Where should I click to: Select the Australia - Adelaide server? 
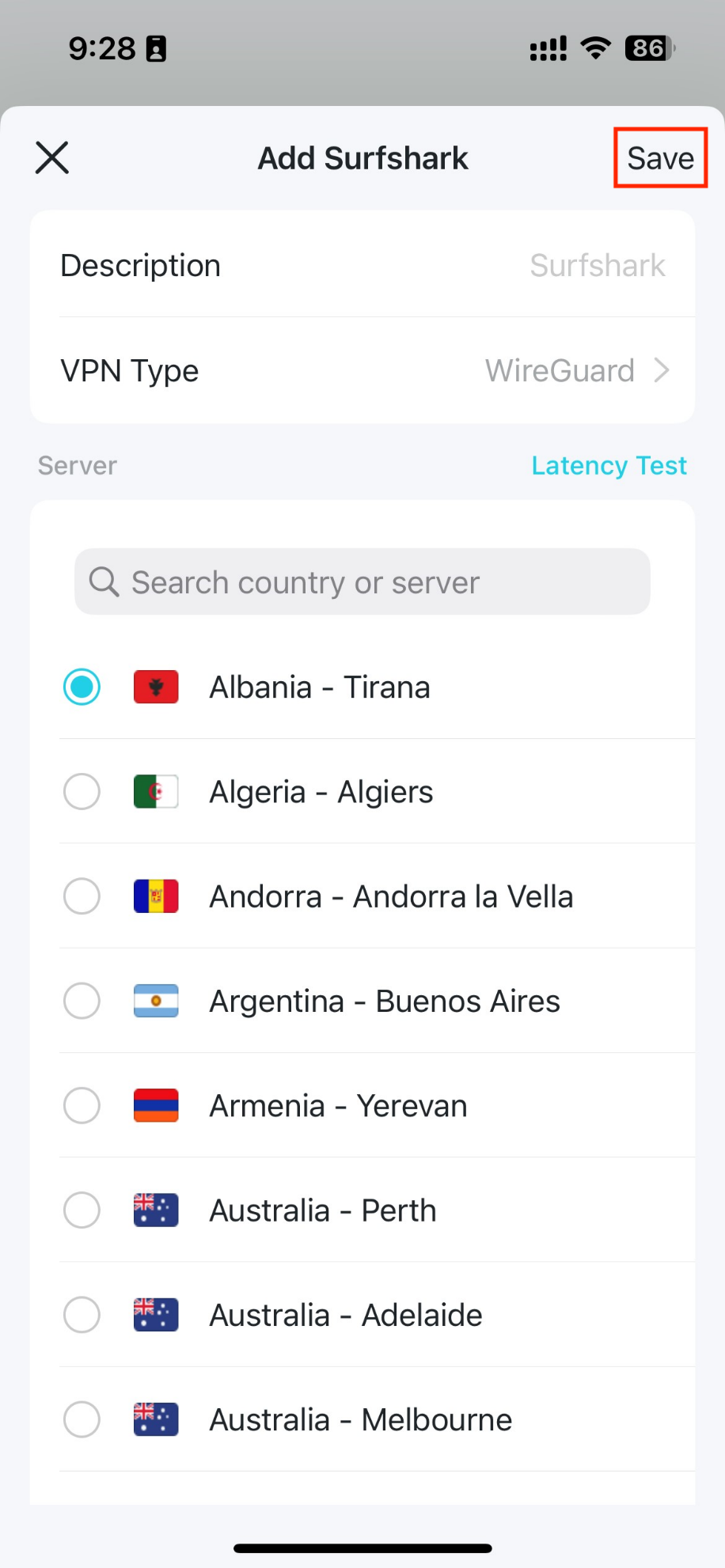click(x=362, y=1315)
